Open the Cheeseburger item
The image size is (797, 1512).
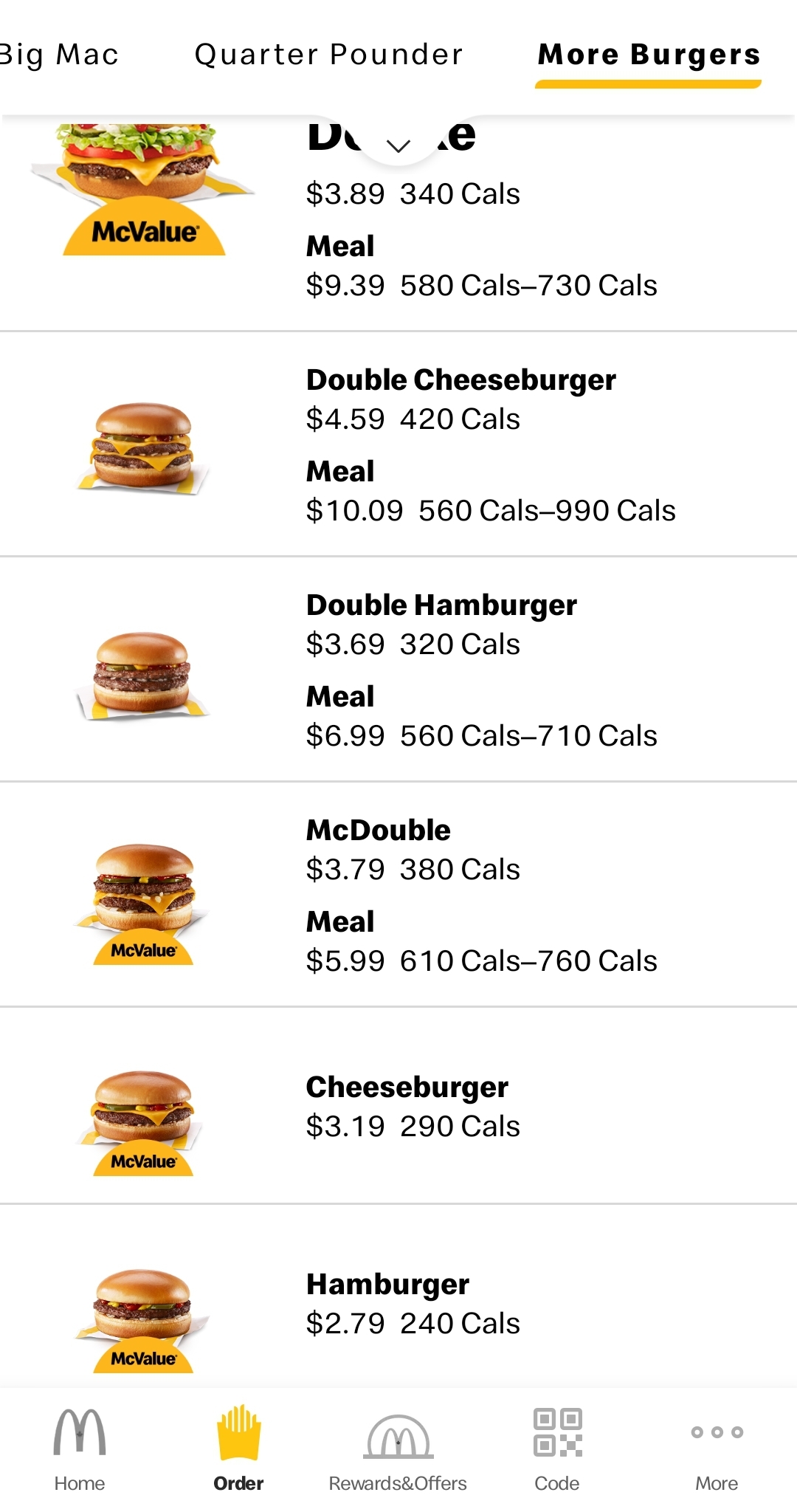[407, 1087]
